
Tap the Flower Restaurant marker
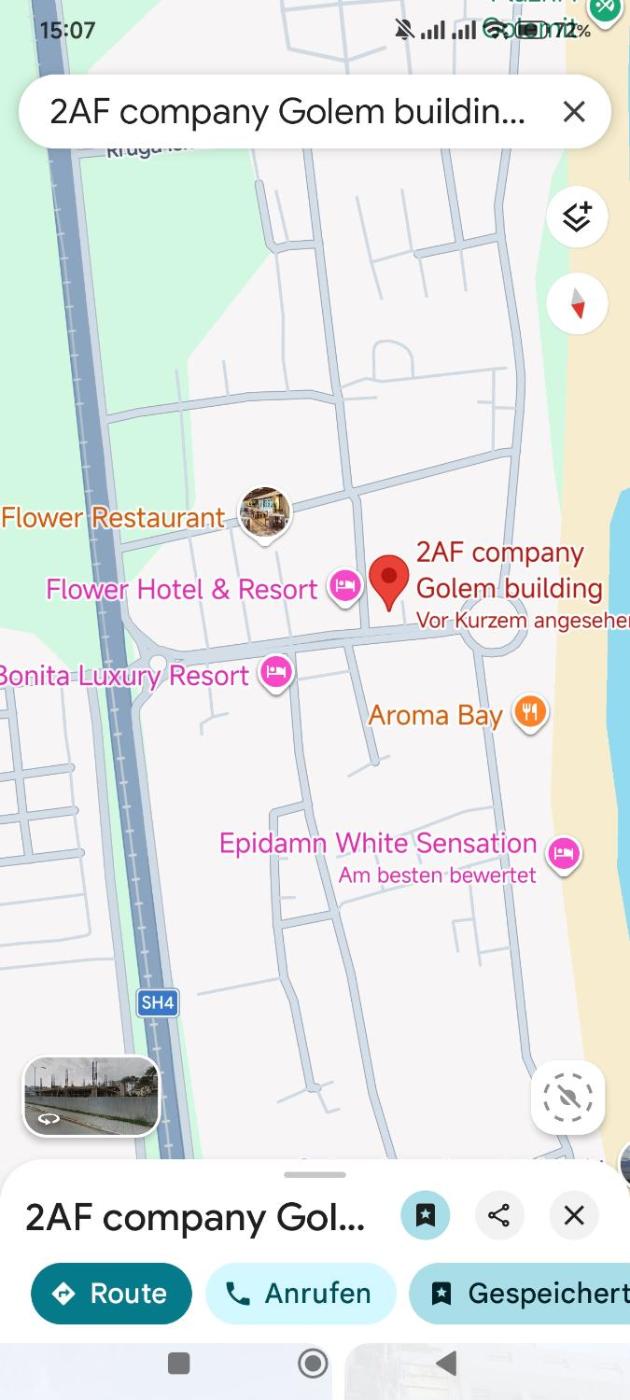265,513
